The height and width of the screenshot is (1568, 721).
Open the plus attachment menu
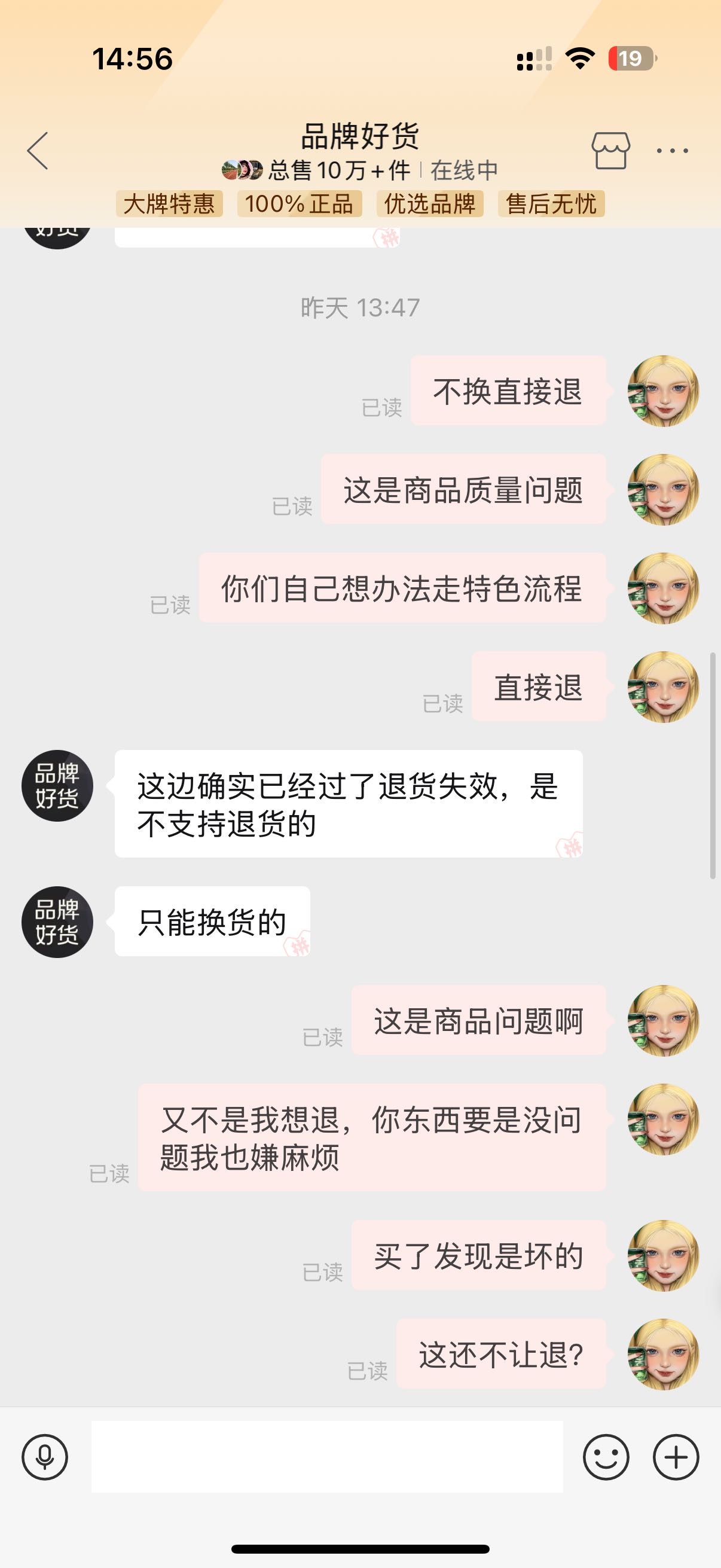click(676, 1457)
